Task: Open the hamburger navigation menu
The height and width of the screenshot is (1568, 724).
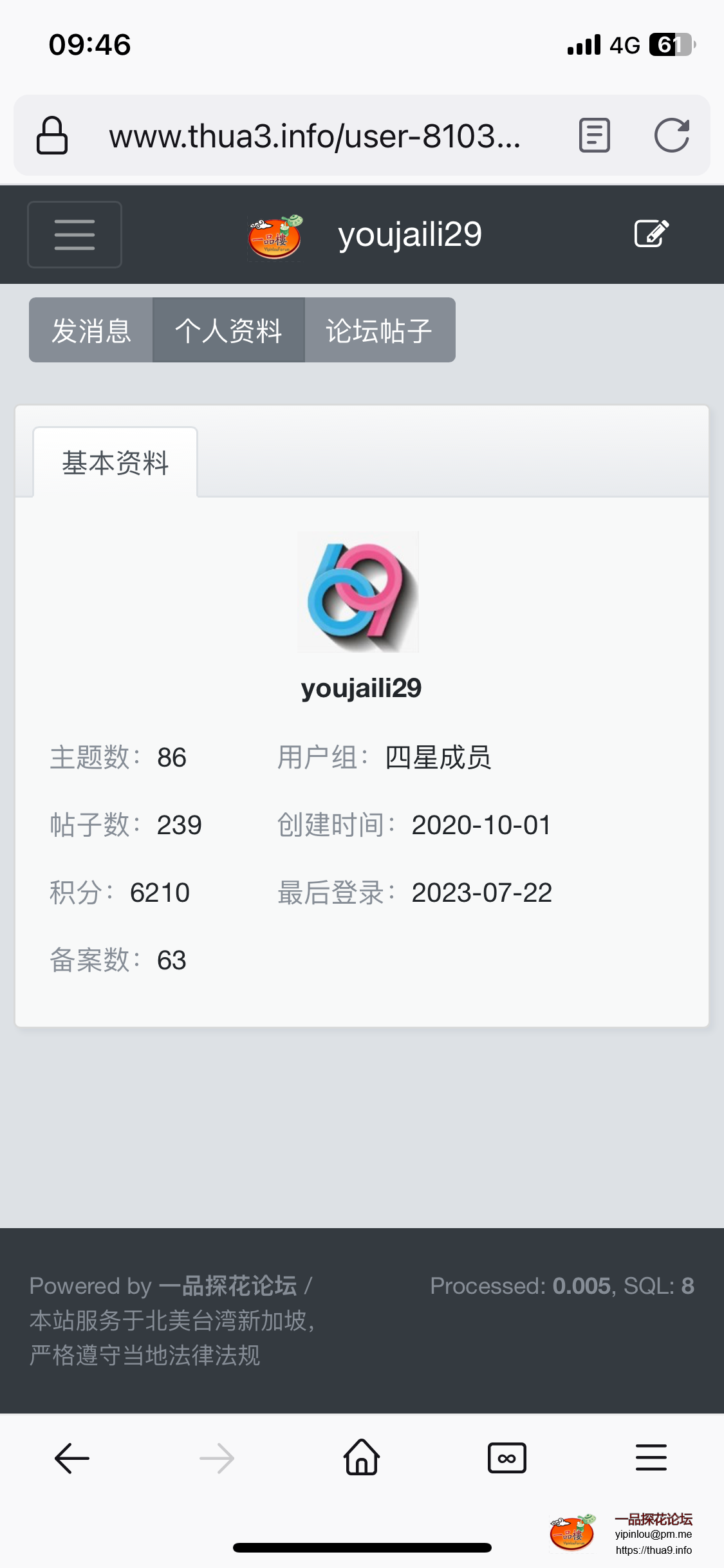Action: (74, 234)
